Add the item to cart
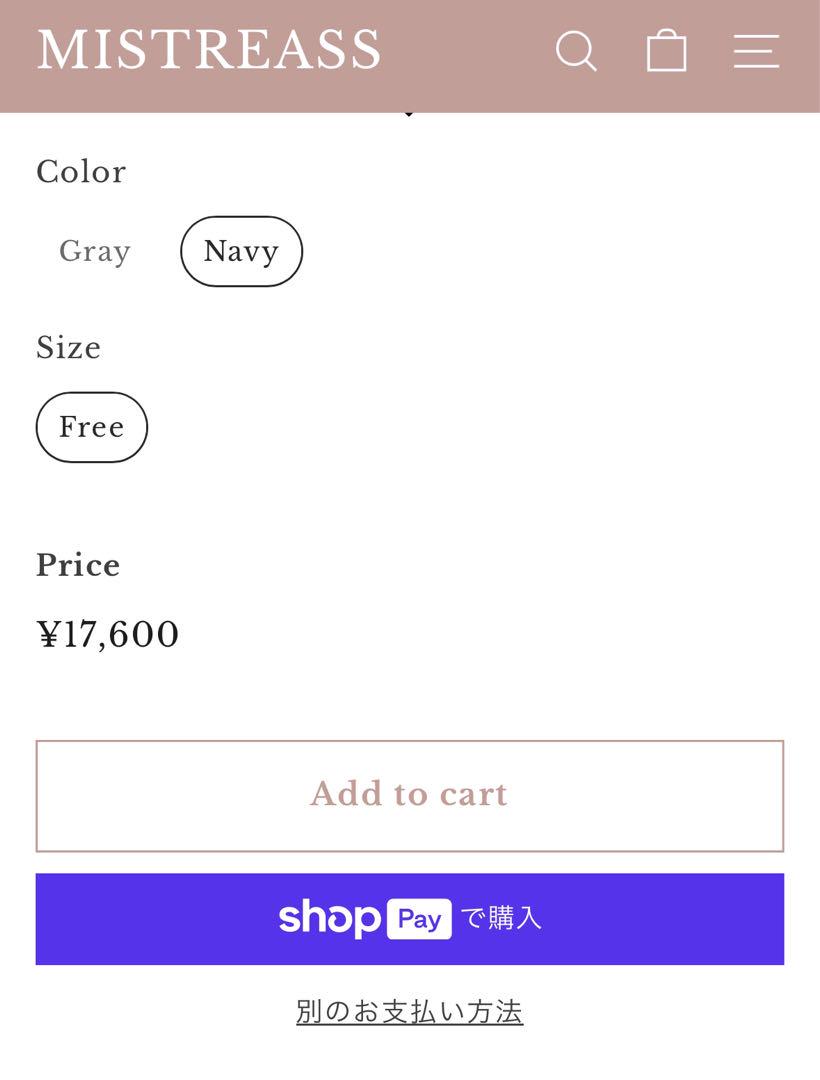The height and width of the screenshot is (1080, 820). [410, 795]
